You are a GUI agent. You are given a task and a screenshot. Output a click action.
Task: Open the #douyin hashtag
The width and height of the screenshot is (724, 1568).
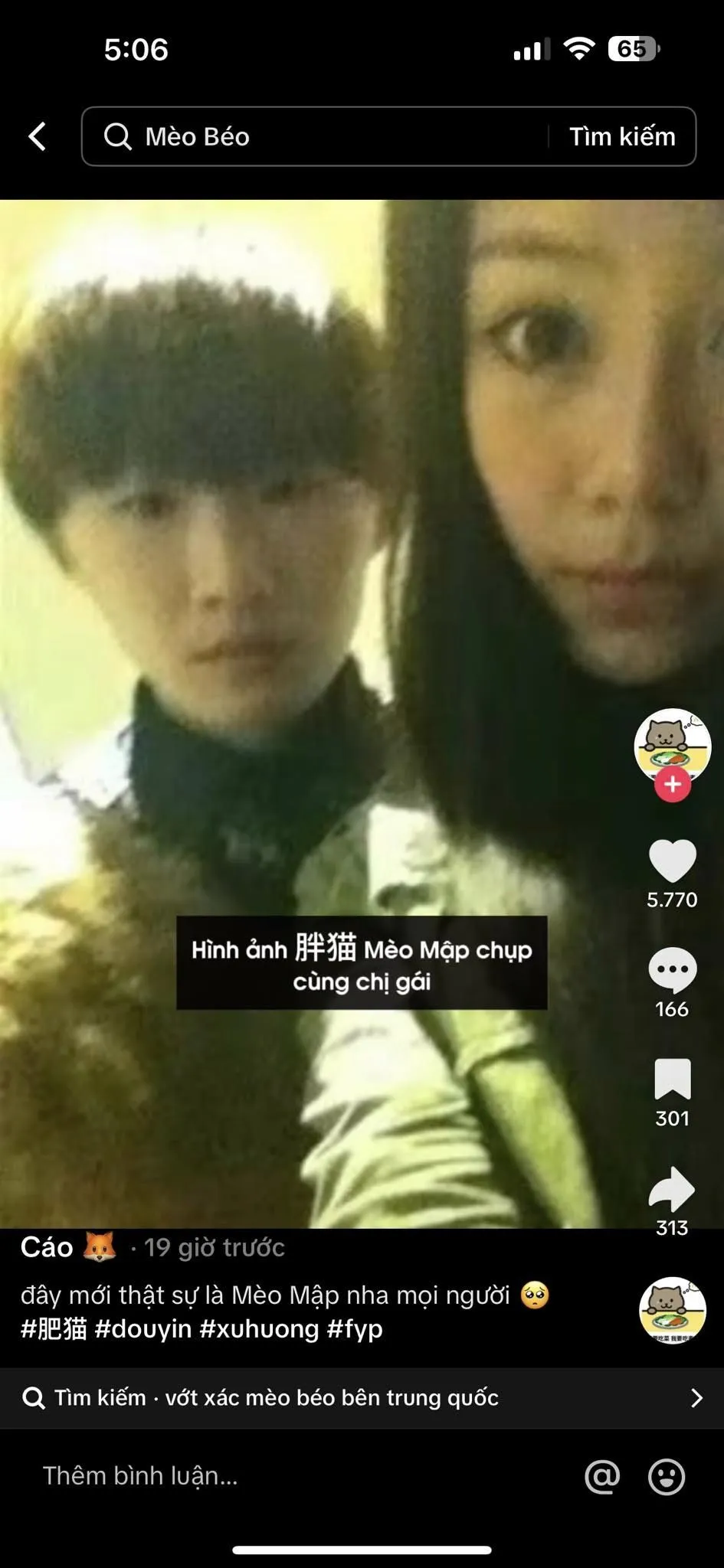point(143,1328)
